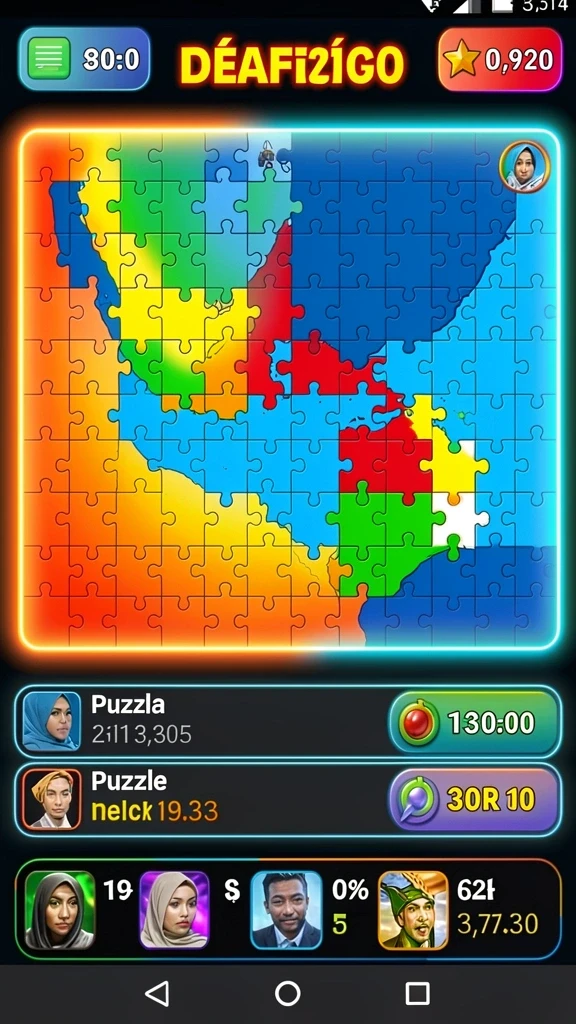The width and height of the screenshot is (576, 1024).
Task: Select the green-hooded avatar labeled 19
Action: (60, 910)
